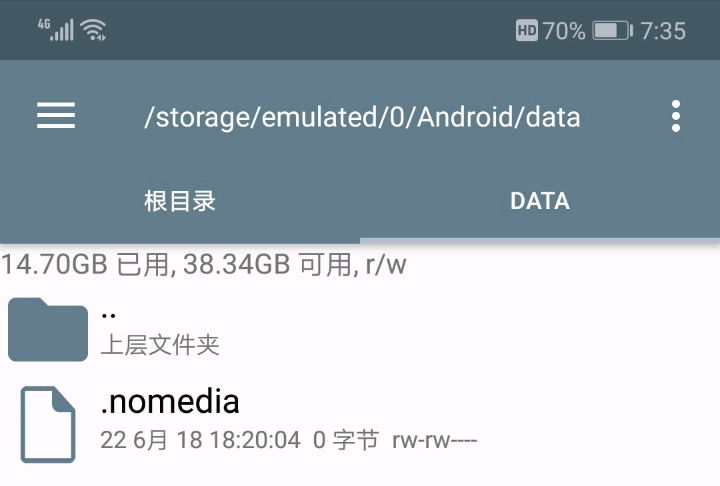
Task: Switch to the 根目录 tab
Action: pos(180,201)
